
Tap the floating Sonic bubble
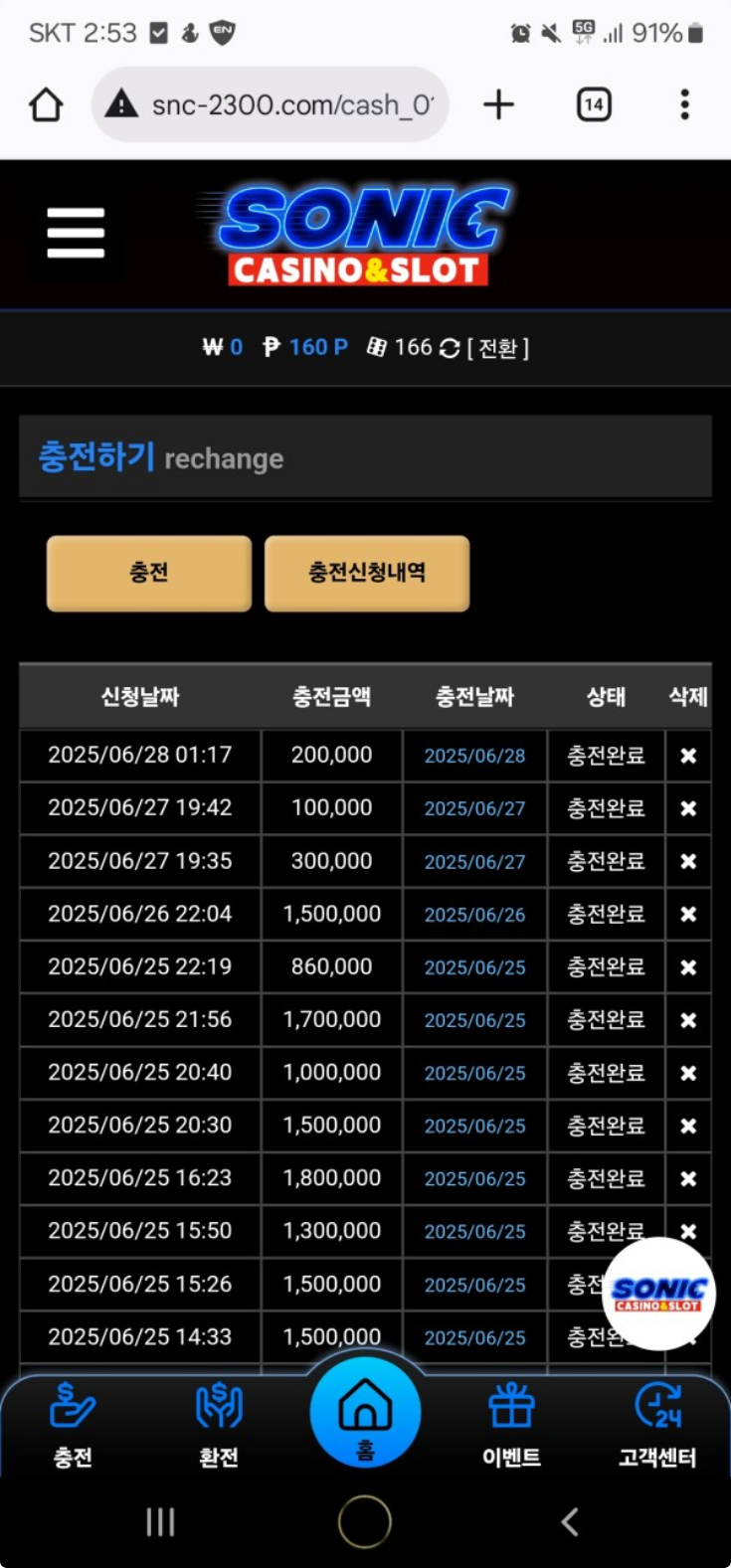point(658,1294)
